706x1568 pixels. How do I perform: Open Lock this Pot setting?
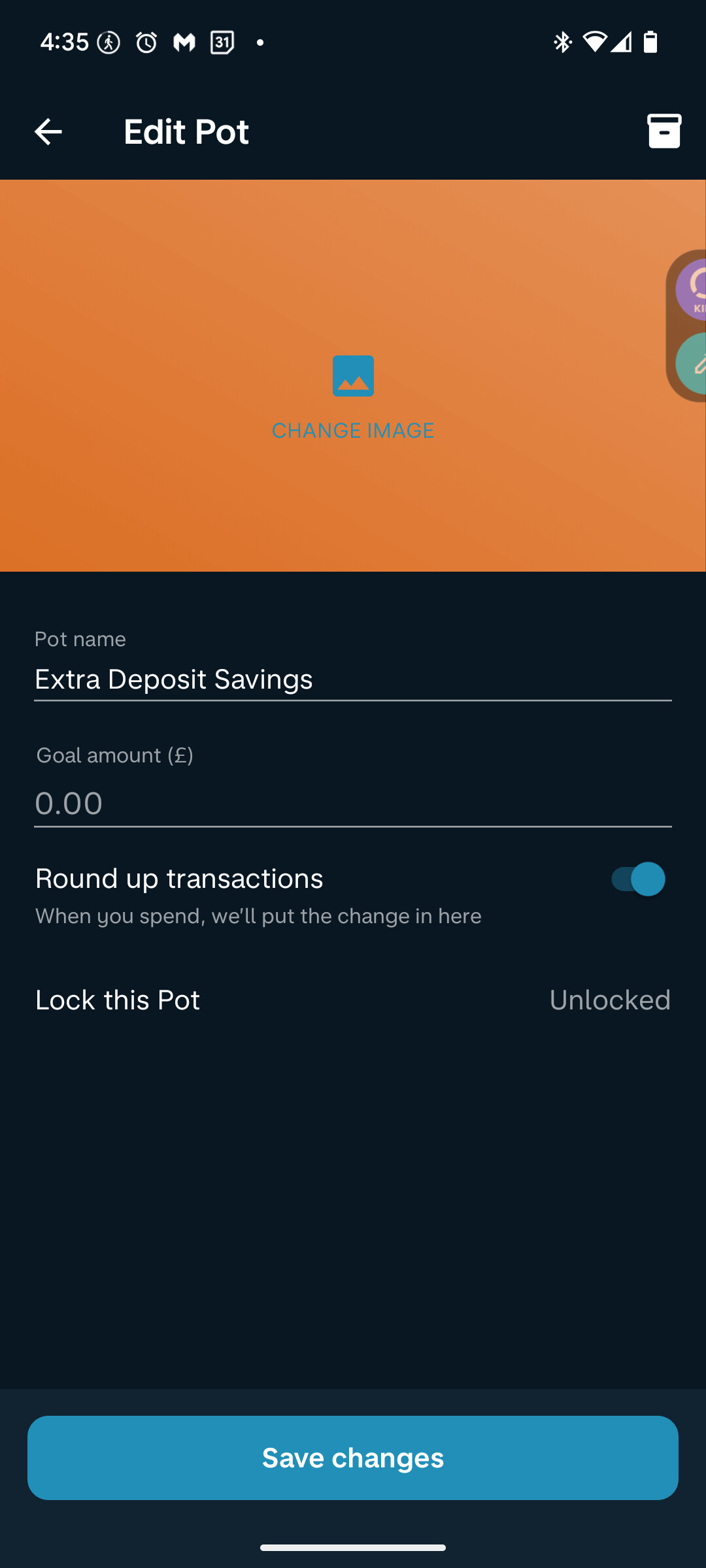[x=353, y=1000]
